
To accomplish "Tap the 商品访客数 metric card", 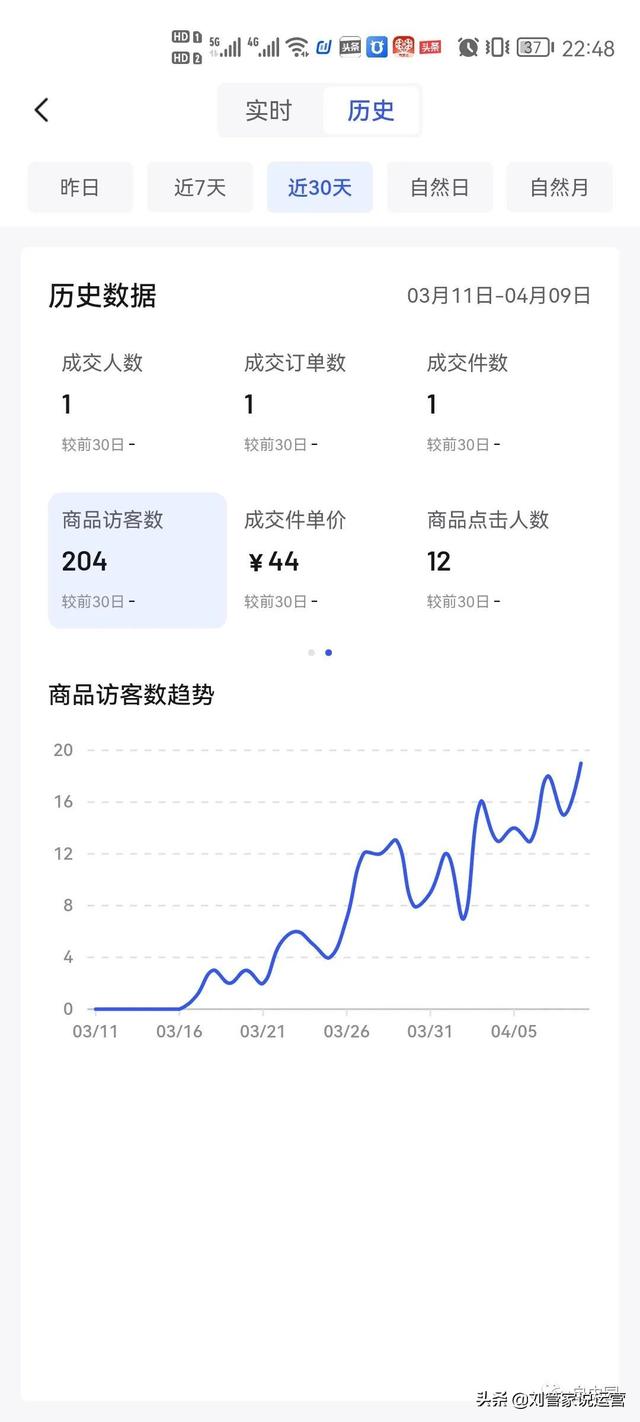I will (x=137, y=560).
